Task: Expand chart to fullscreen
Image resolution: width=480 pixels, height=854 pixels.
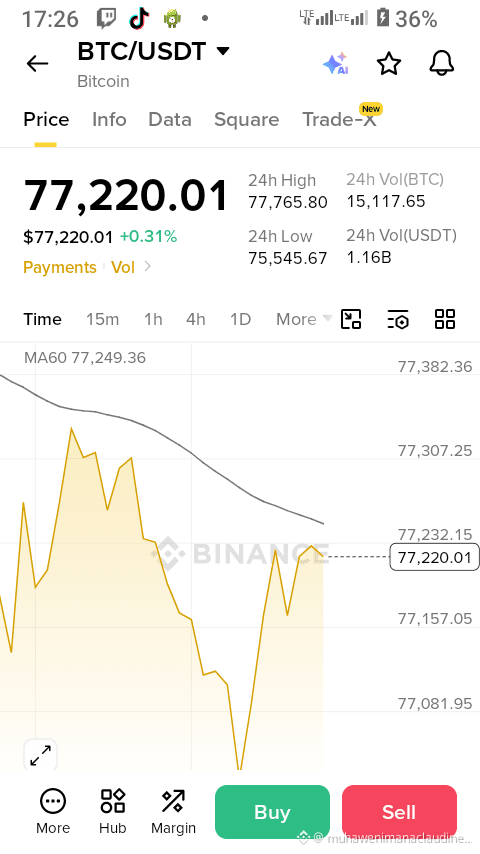Action: (x=40, y=755)
